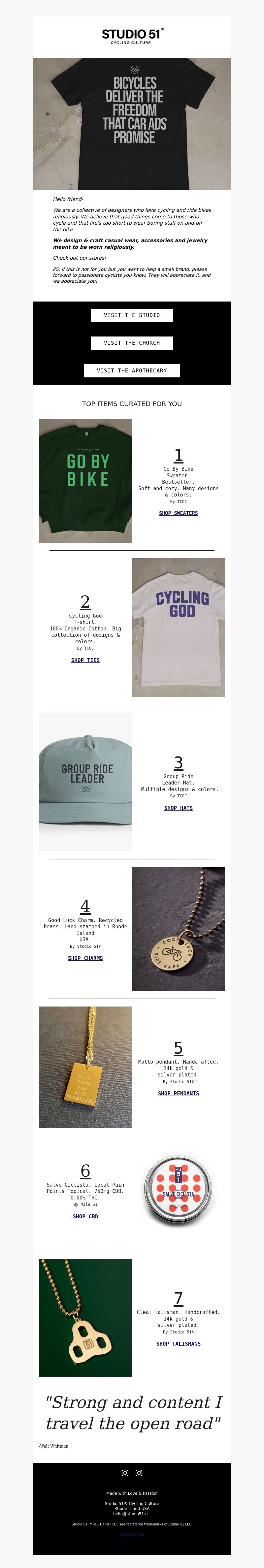View the Good Luck charm image
This screenshot has width=264, height=1568.
178,928
